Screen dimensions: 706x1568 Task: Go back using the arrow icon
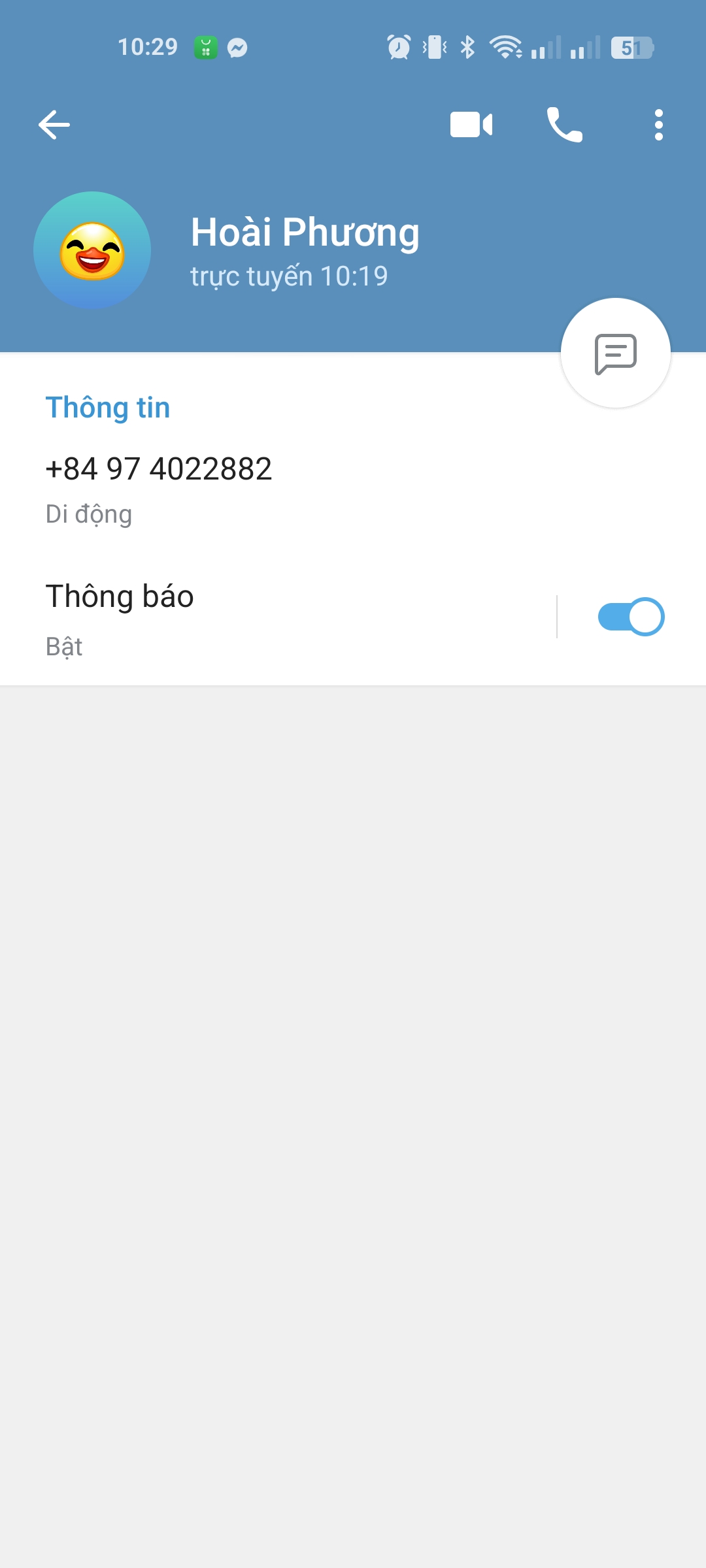point(54,125)
